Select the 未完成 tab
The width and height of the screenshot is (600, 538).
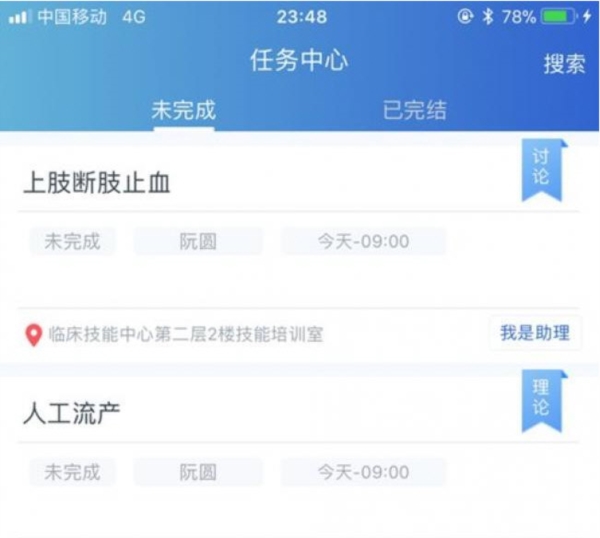[x=183, y=111]
